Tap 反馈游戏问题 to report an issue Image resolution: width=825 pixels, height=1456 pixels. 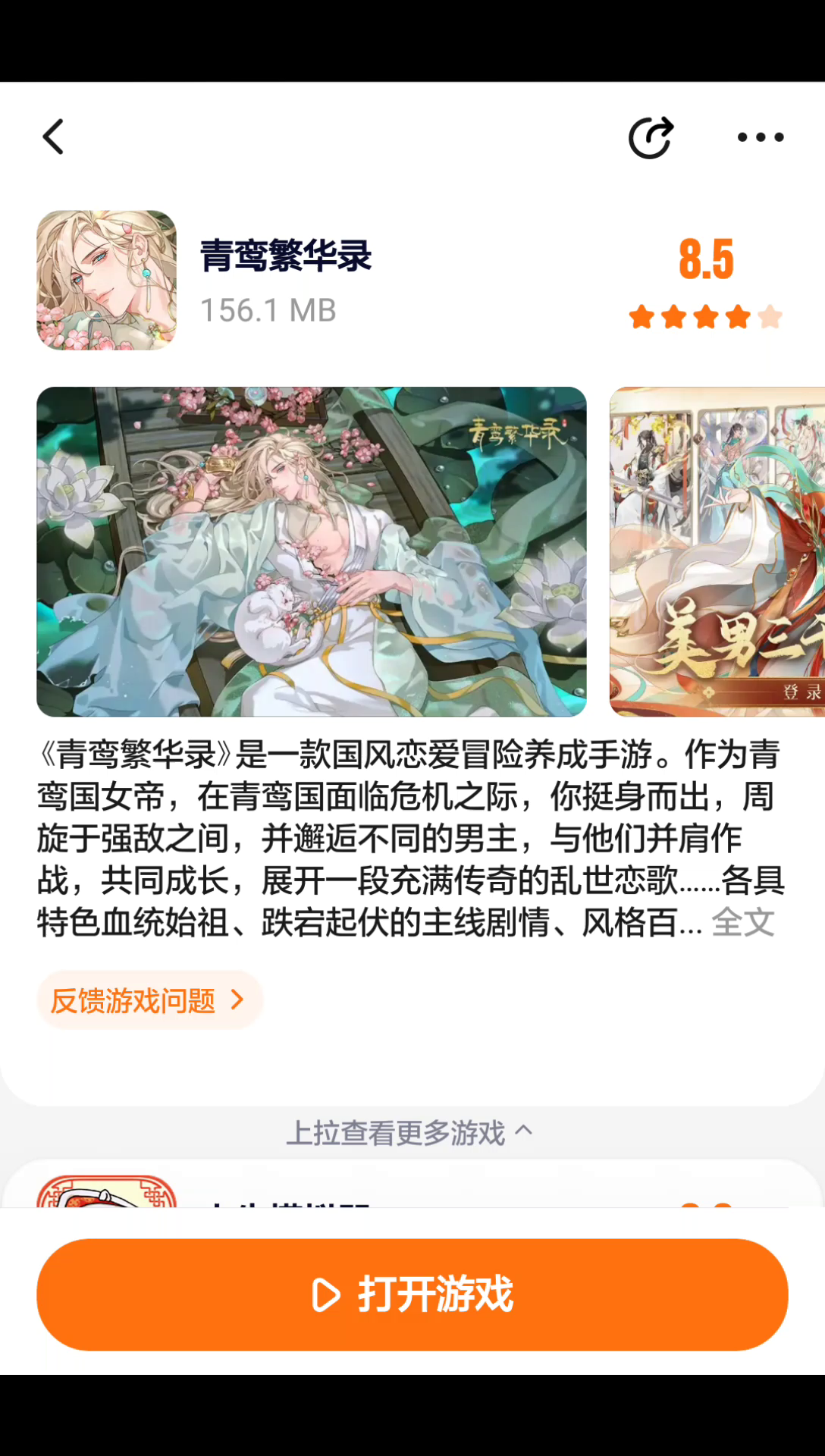(149, 1000)
